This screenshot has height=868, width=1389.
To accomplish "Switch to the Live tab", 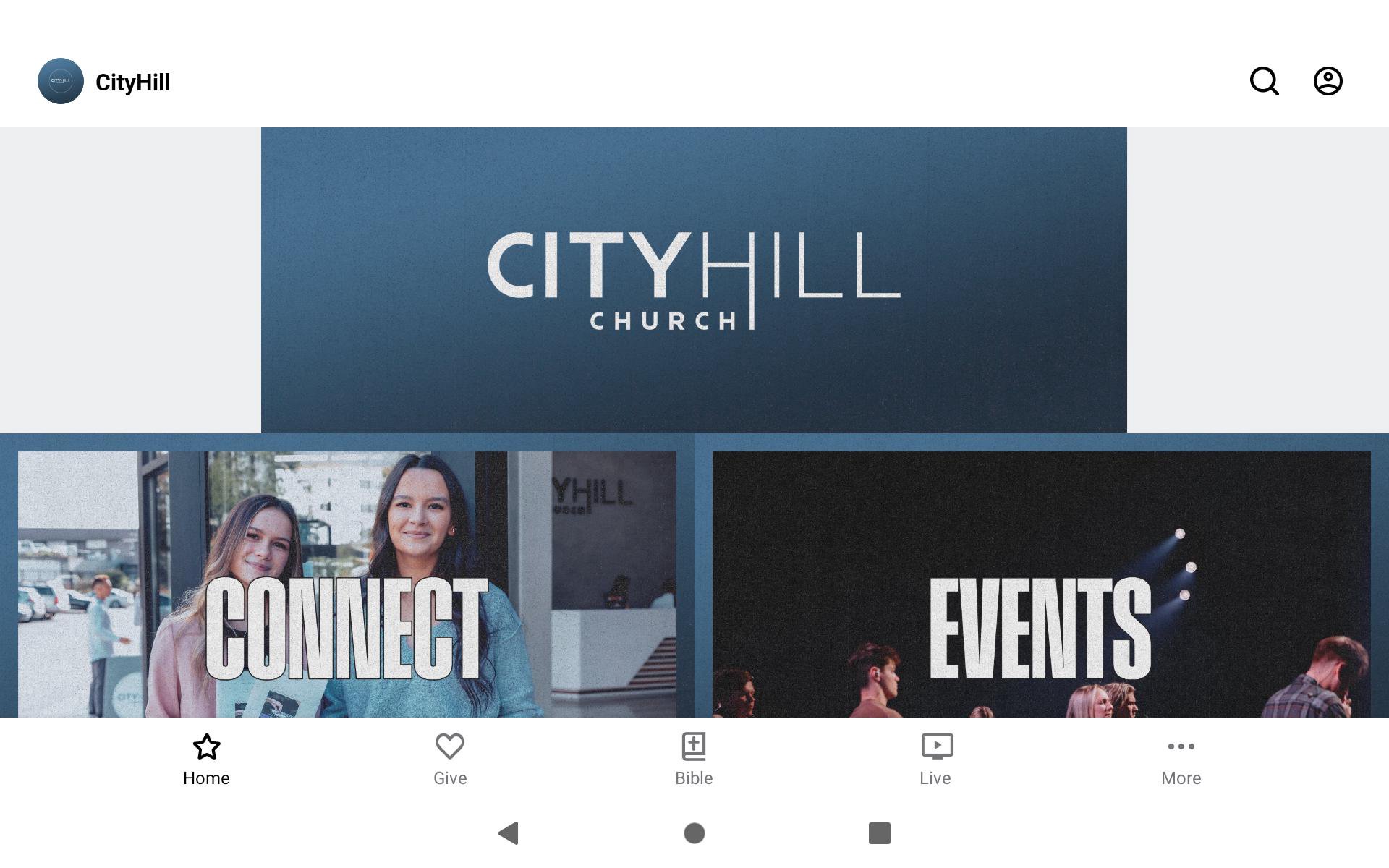I will [x=936, y=759].
